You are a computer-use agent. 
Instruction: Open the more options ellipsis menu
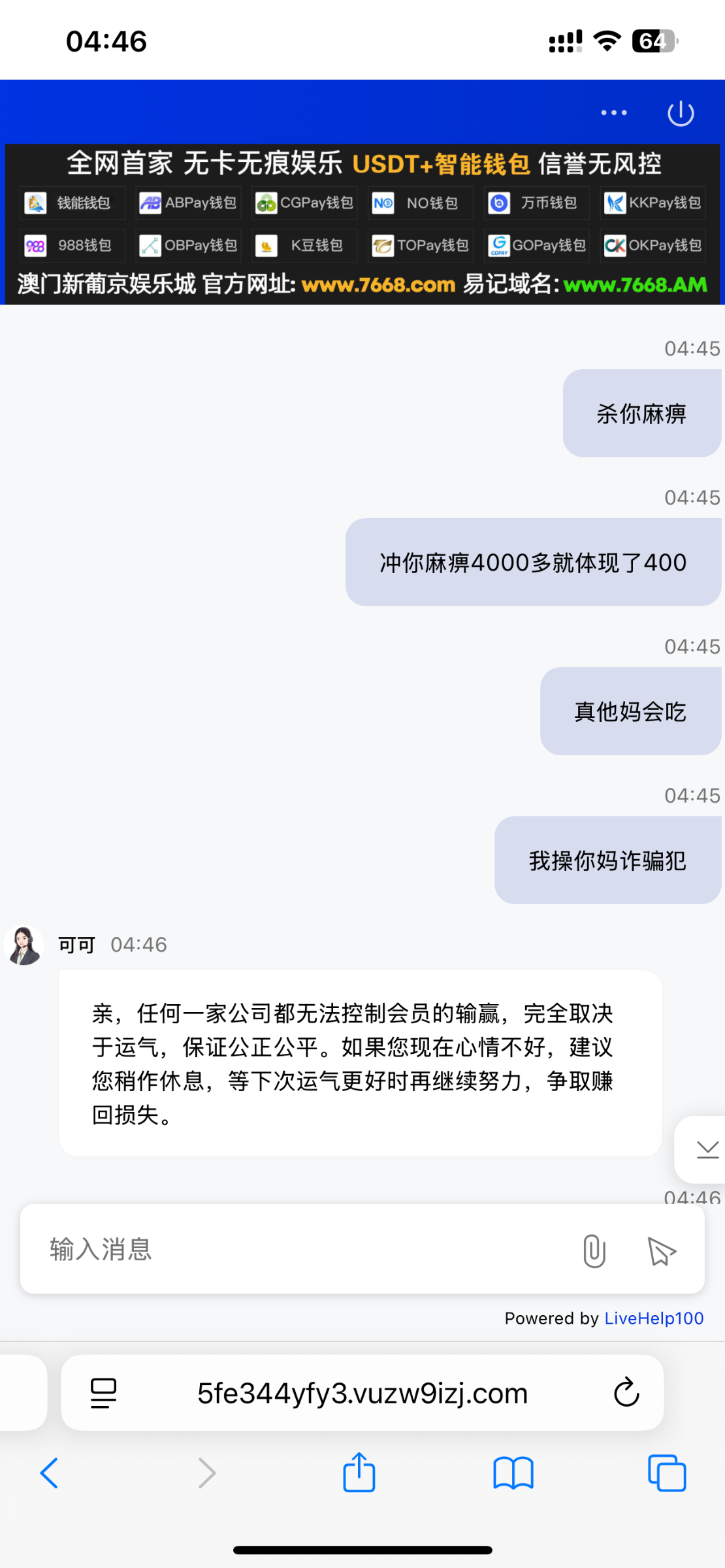point(613,112)
